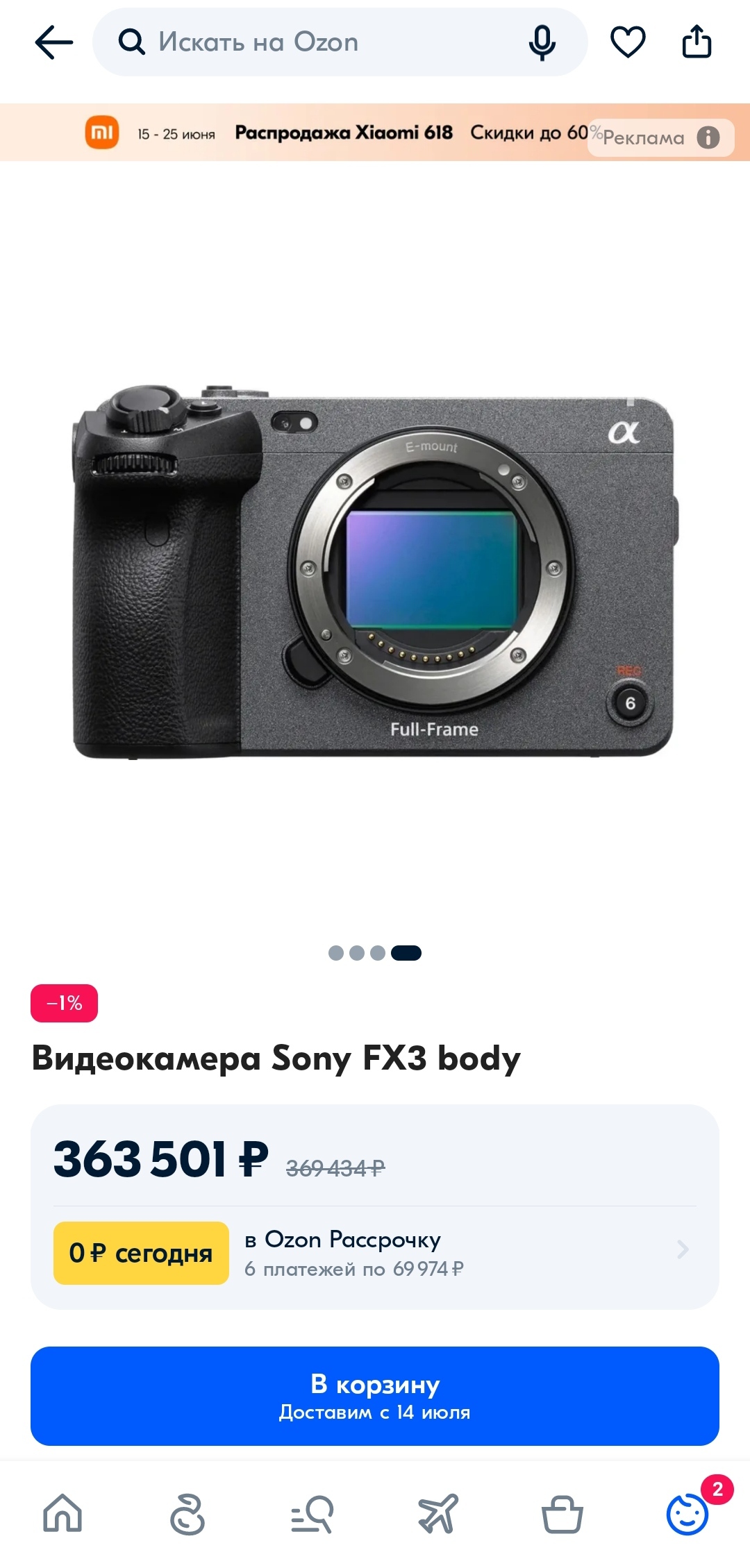This screenshot has height=1568, width=750.
Task: Open Ozon Рассрочку installment details
Action: (458, 1253)
